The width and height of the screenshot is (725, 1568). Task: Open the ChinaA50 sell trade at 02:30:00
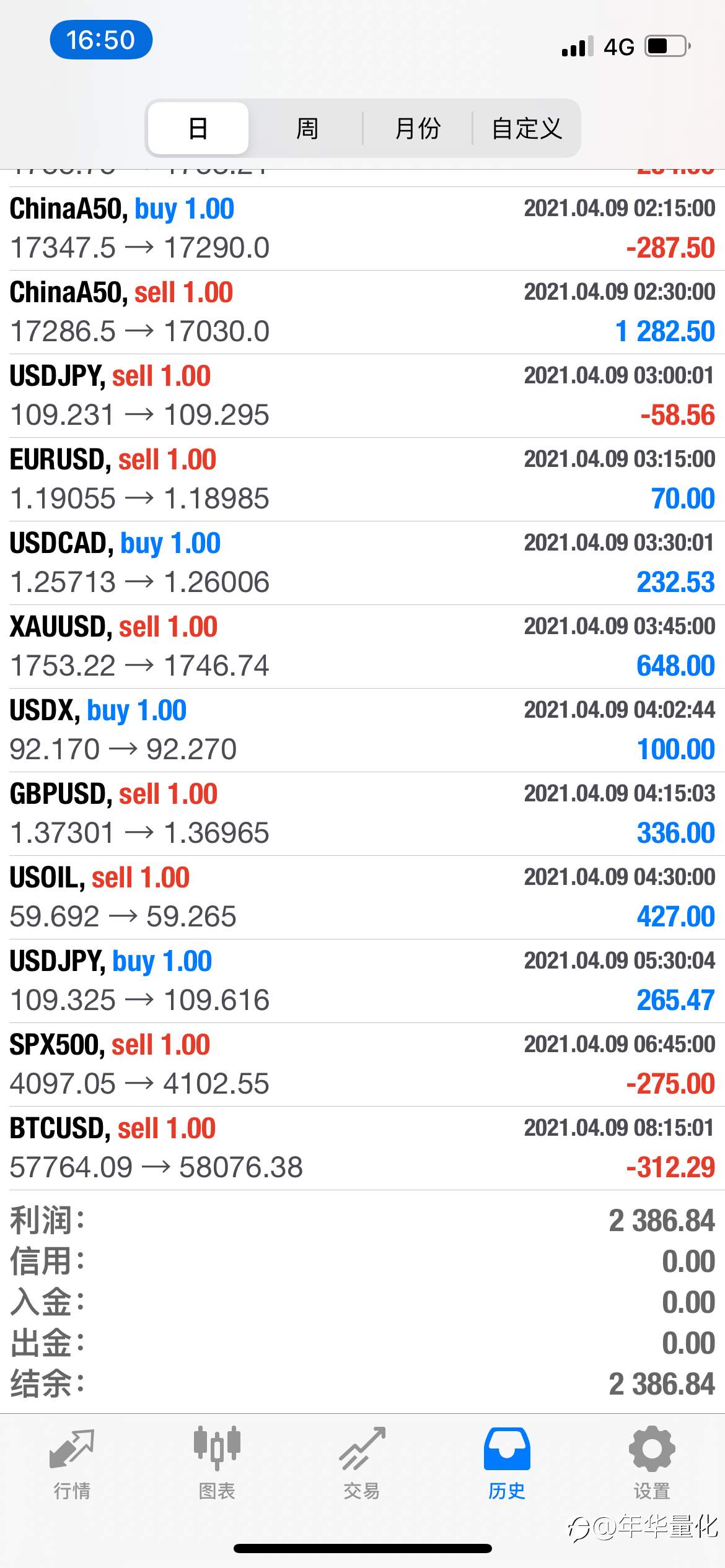(x=362, y=312)
